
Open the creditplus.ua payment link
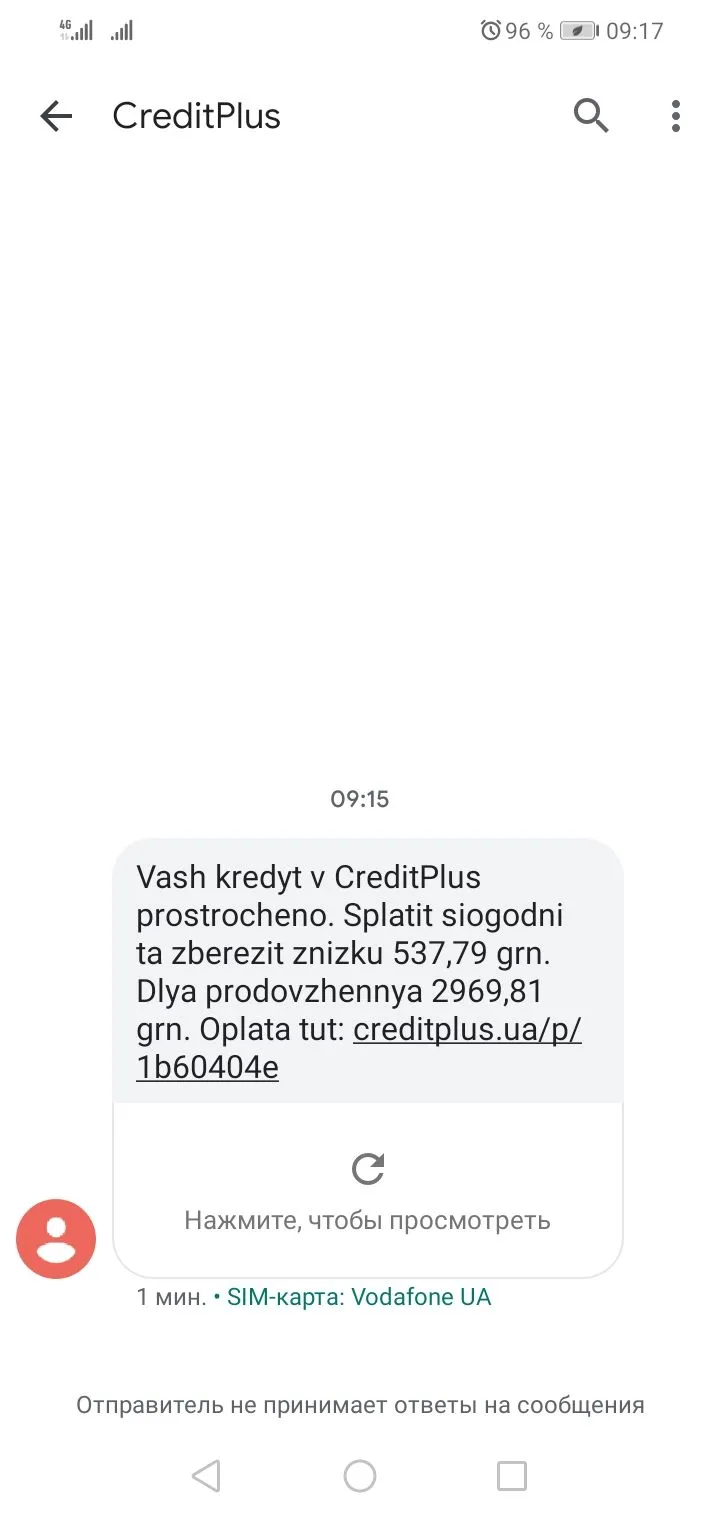click(x=467, y=1030)
